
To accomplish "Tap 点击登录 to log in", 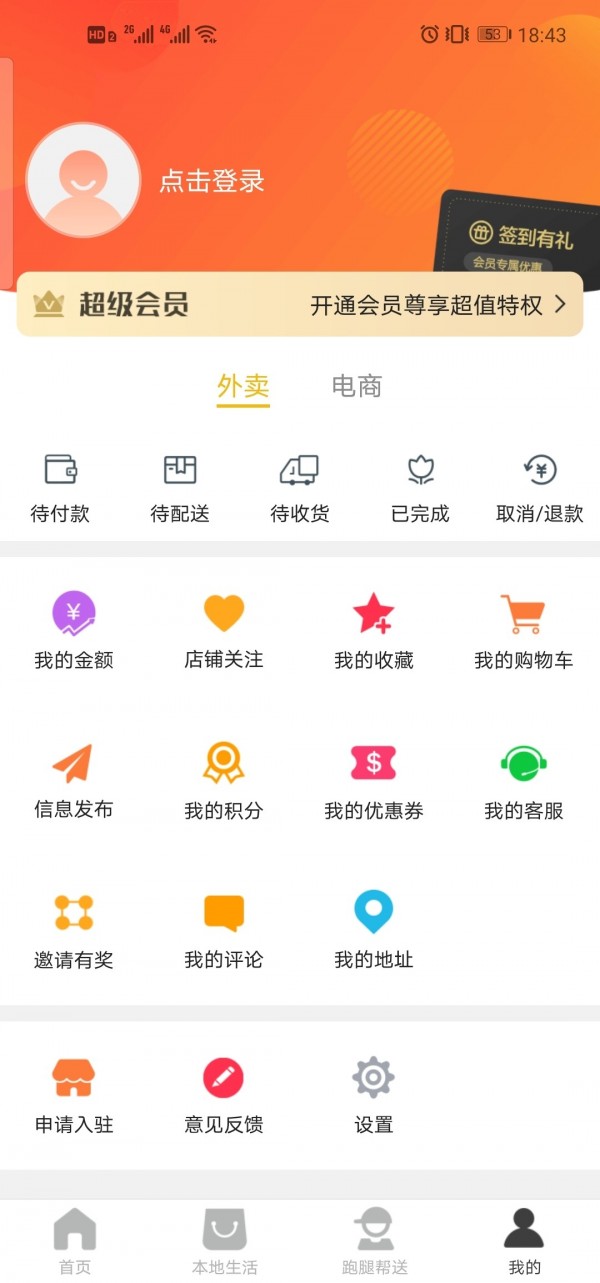I will [x=212, y=181].
